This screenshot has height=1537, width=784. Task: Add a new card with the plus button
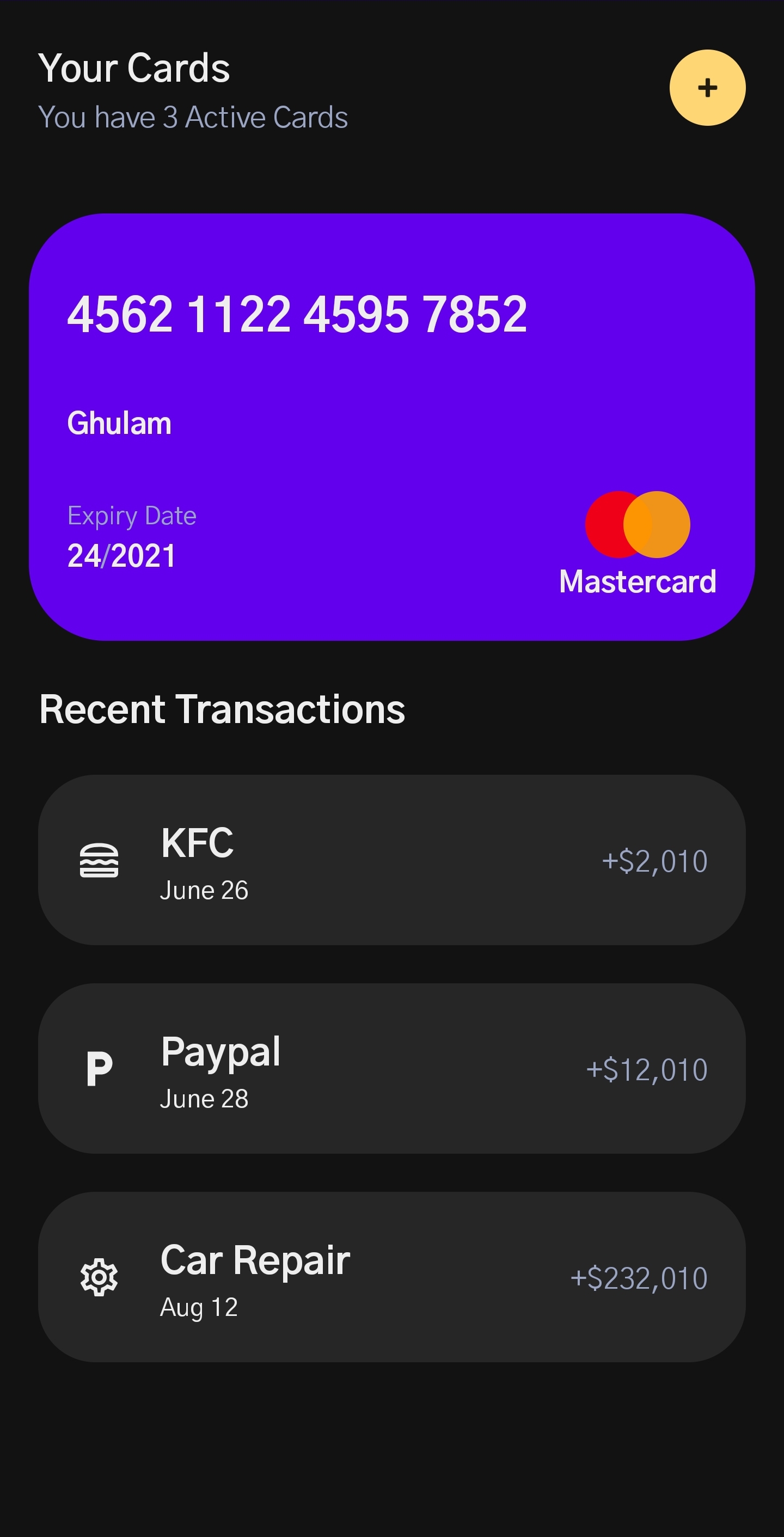(707, 88)
